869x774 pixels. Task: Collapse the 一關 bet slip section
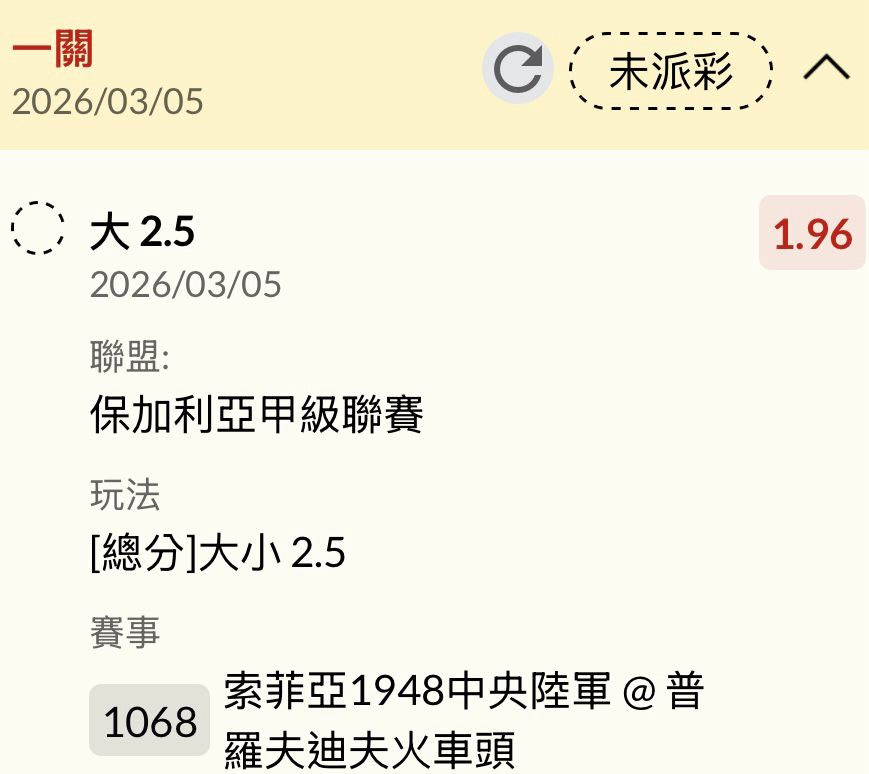[826, 69]
